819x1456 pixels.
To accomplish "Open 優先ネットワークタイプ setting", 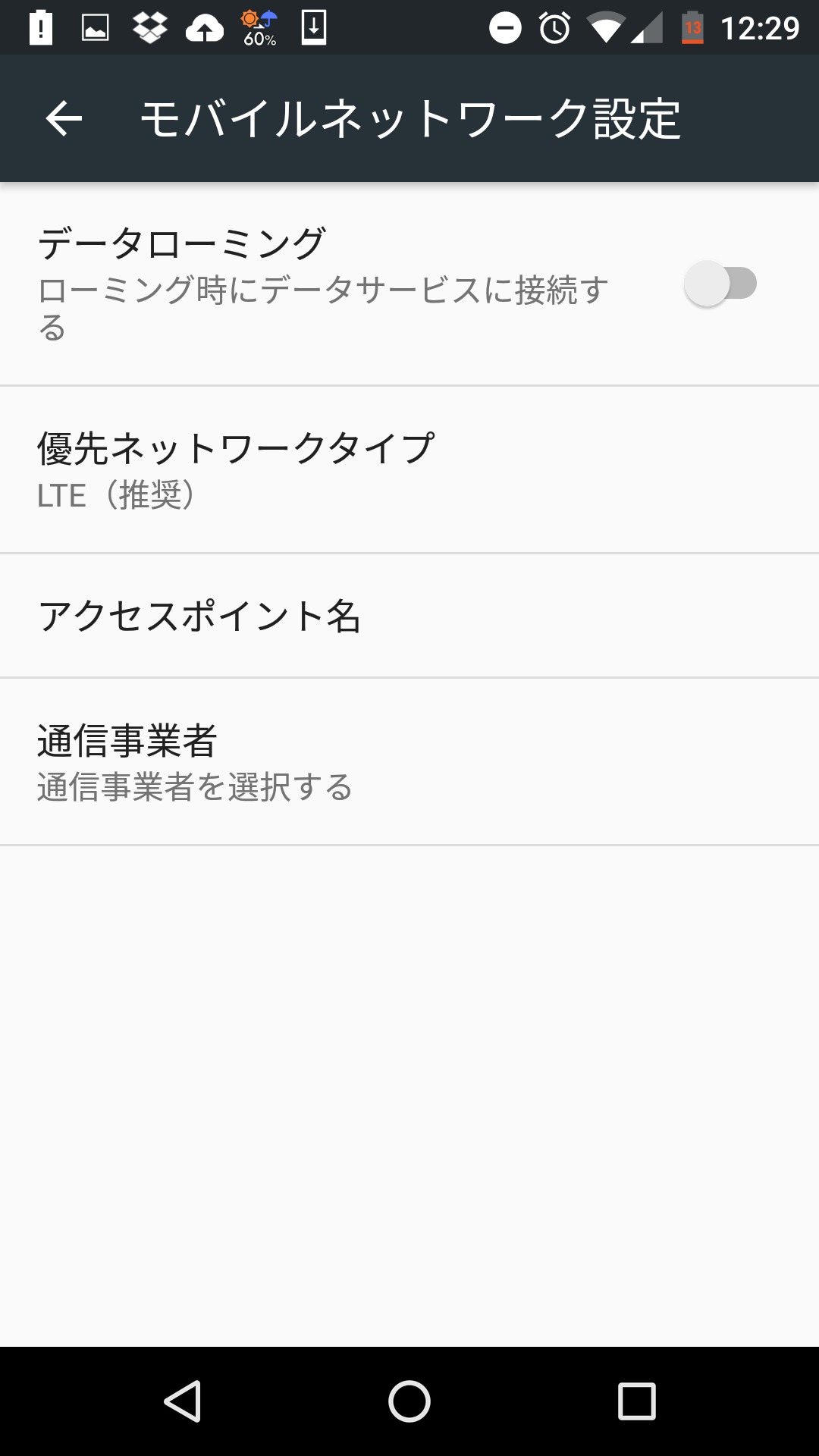I will [409, 469].
